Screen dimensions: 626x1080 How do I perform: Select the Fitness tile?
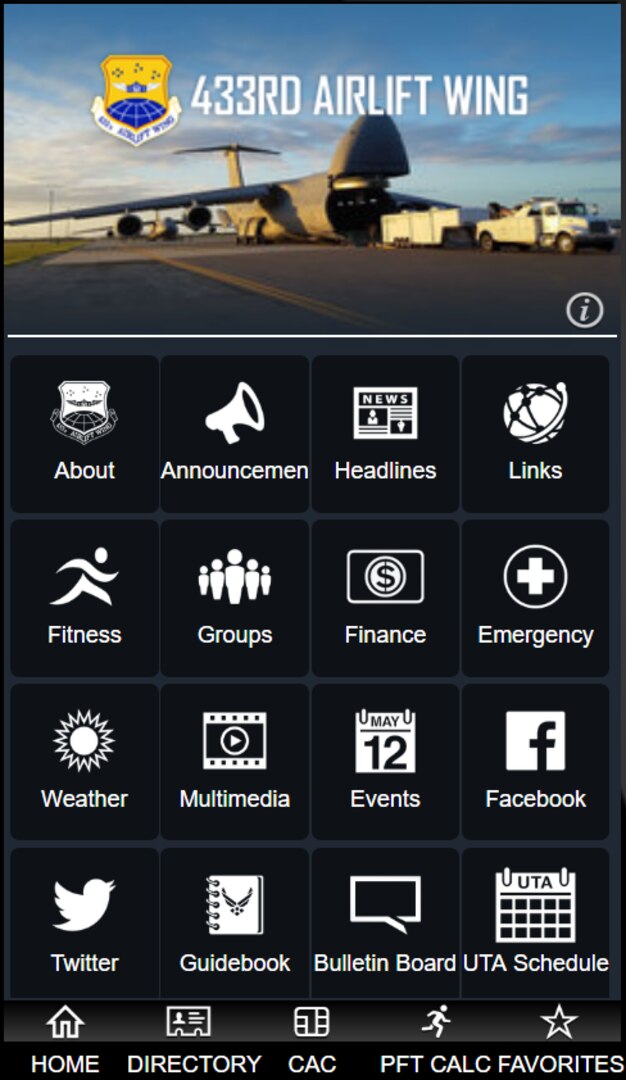tap(85, 597)
